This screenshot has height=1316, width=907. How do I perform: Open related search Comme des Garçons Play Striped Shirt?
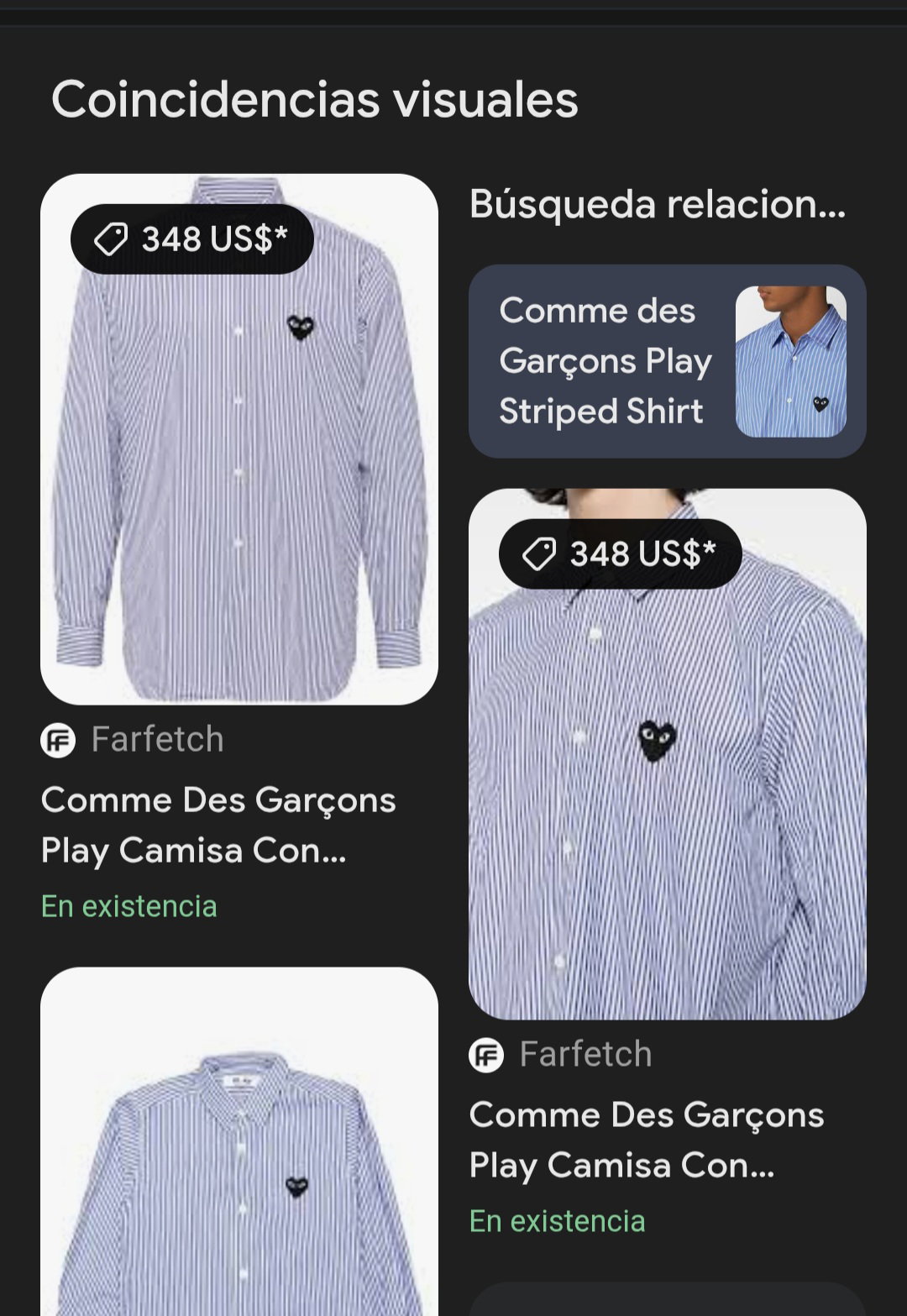[x=667, y=361]
